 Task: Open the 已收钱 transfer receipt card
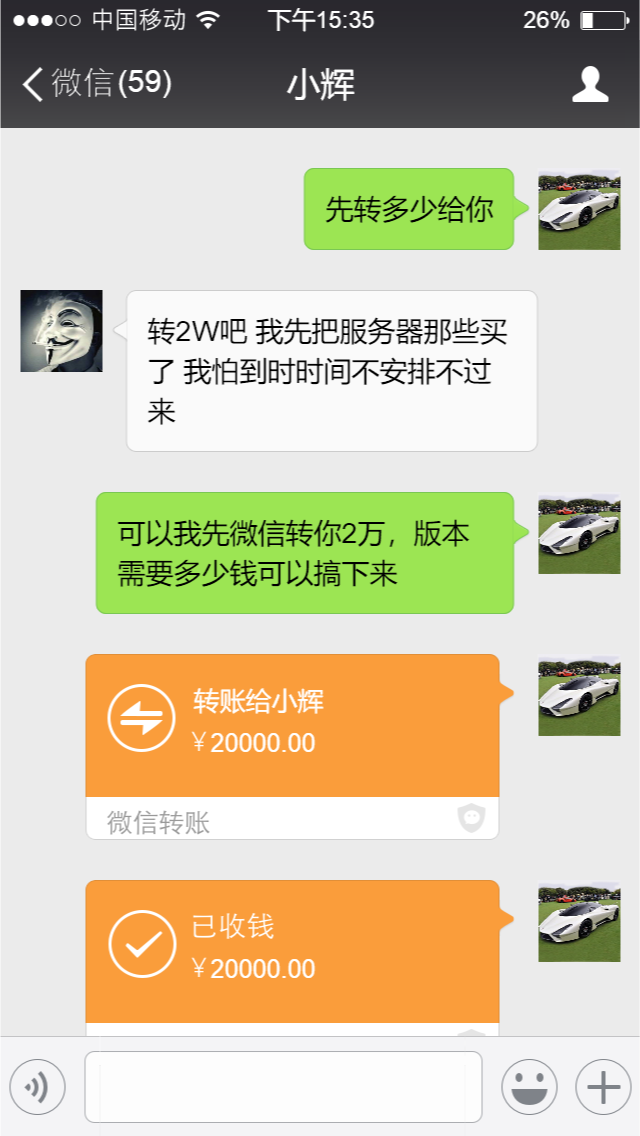point(292,952)
